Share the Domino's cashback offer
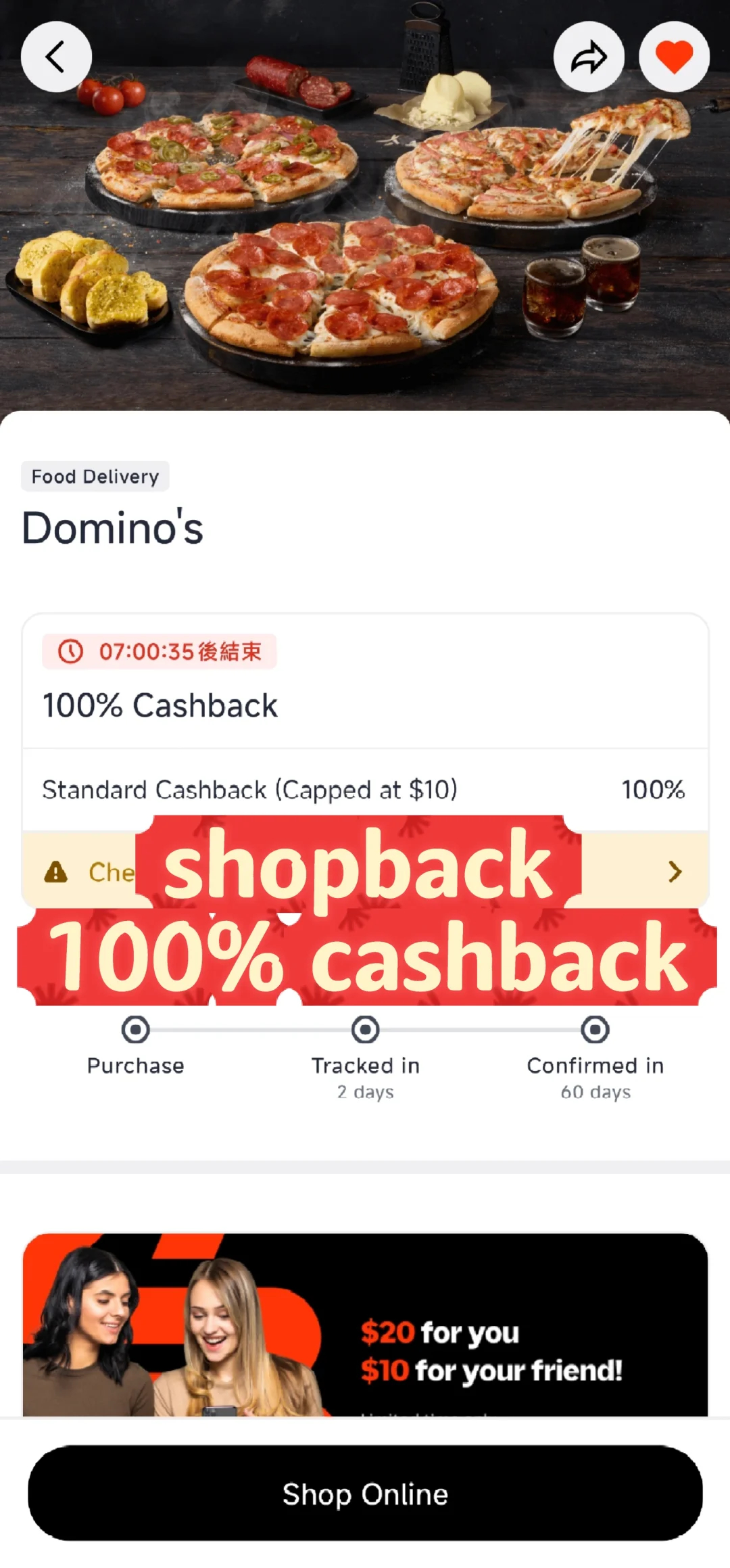 589,57
